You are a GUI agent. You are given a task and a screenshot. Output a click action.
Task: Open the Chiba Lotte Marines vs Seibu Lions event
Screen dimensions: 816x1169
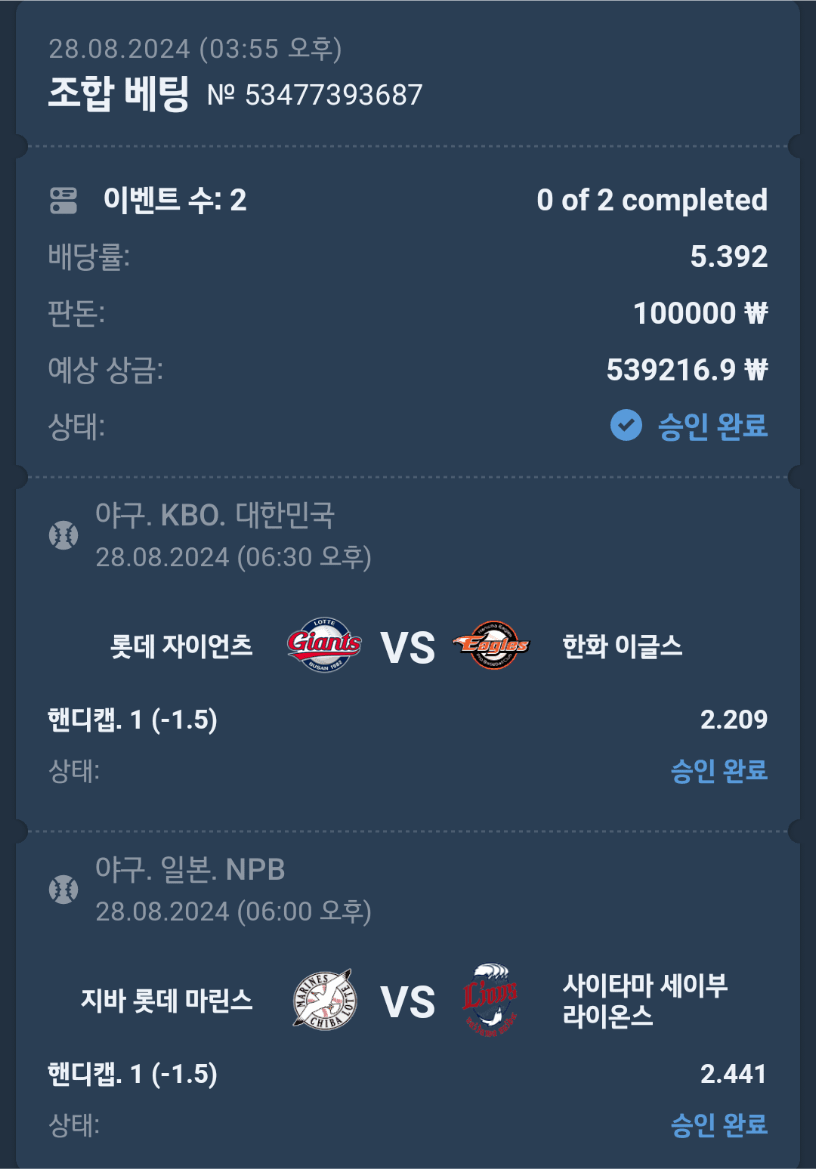408,1000
